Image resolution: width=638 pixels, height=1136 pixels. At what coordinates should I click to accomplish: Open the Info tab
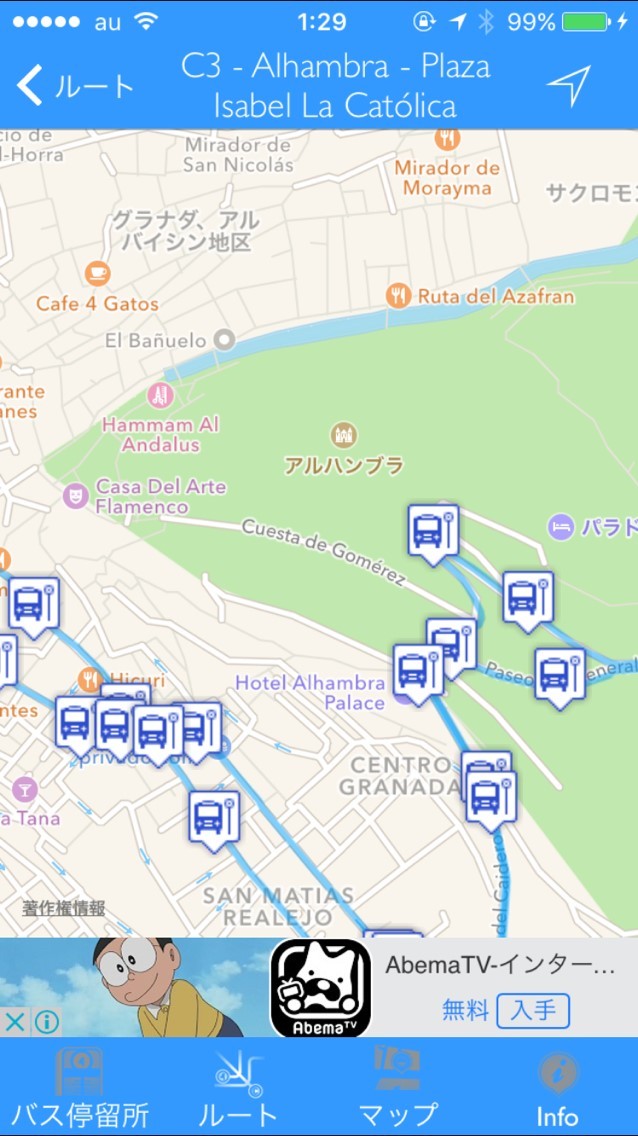tap(557, 1088)
